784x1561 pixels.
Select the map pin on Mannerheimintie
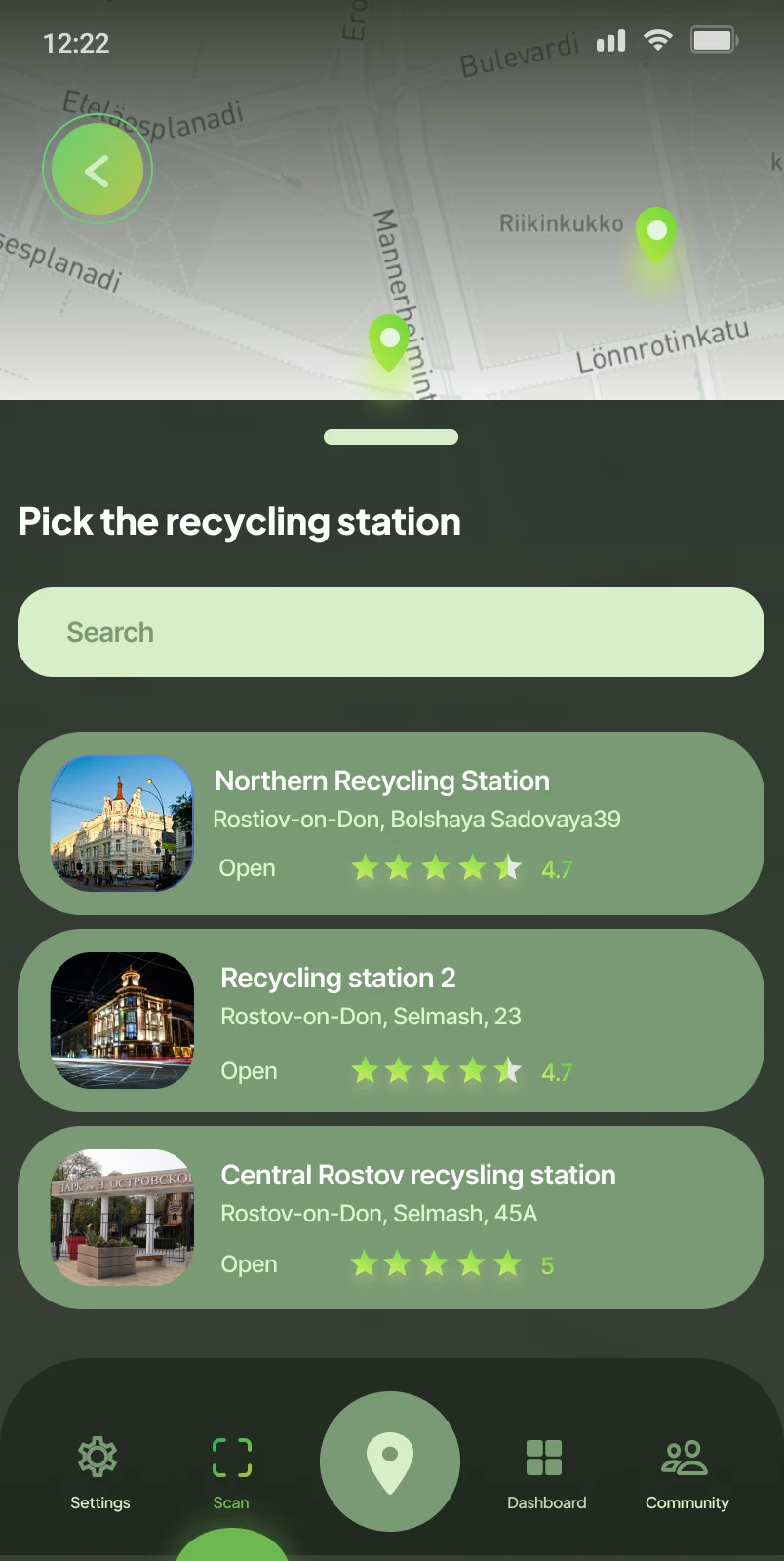389,342
